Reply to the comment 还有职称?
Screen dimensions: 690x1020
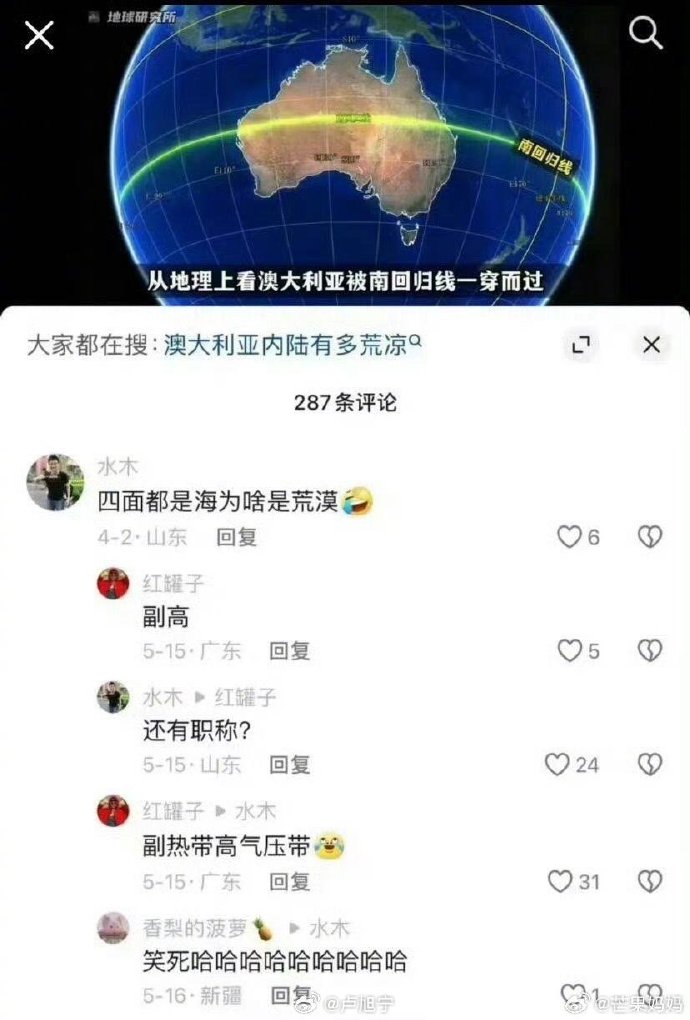coord(289,765)
